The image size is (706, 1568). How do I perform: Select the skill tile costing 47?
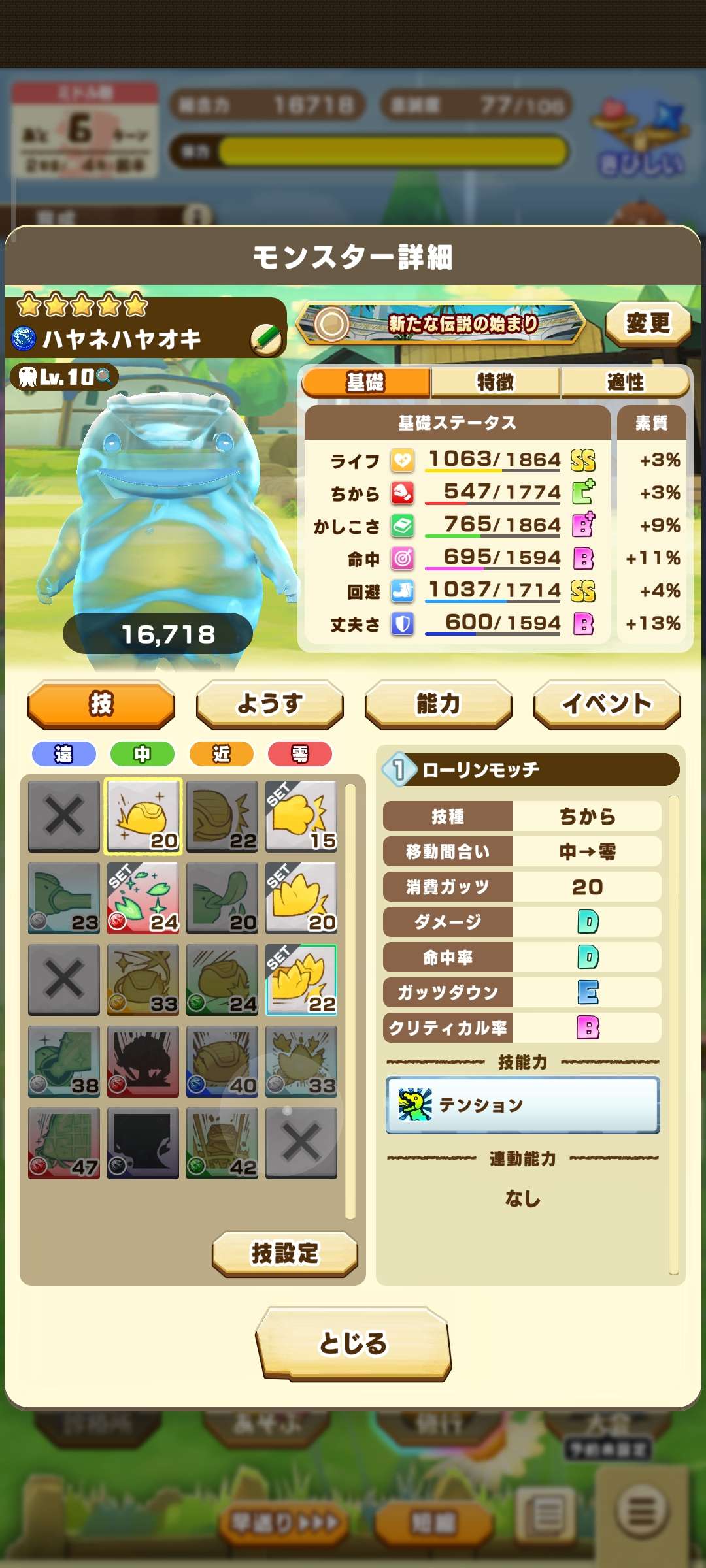[64, 1143]
